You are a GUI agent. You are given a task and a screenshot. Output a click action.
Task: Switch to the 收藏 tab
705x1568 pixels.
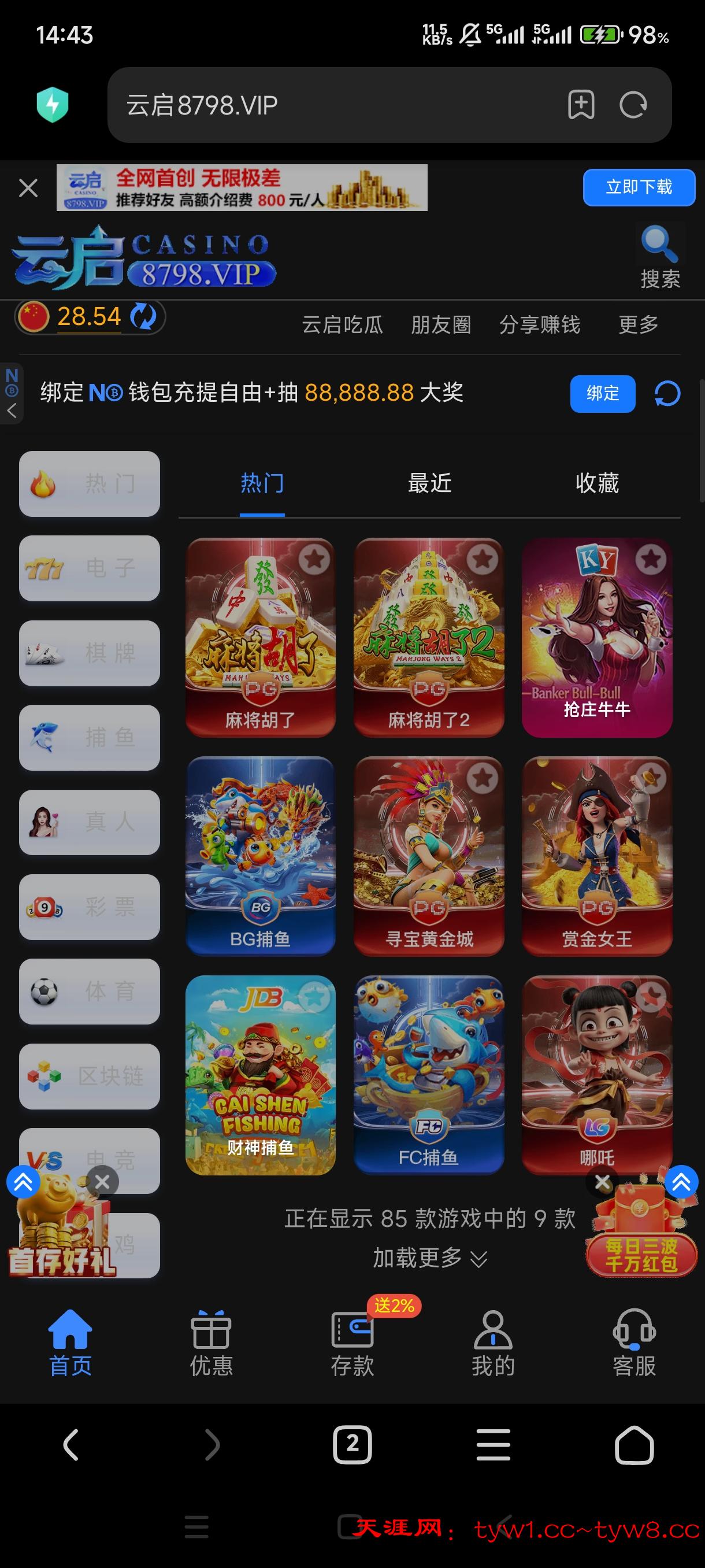click(597, 483)
